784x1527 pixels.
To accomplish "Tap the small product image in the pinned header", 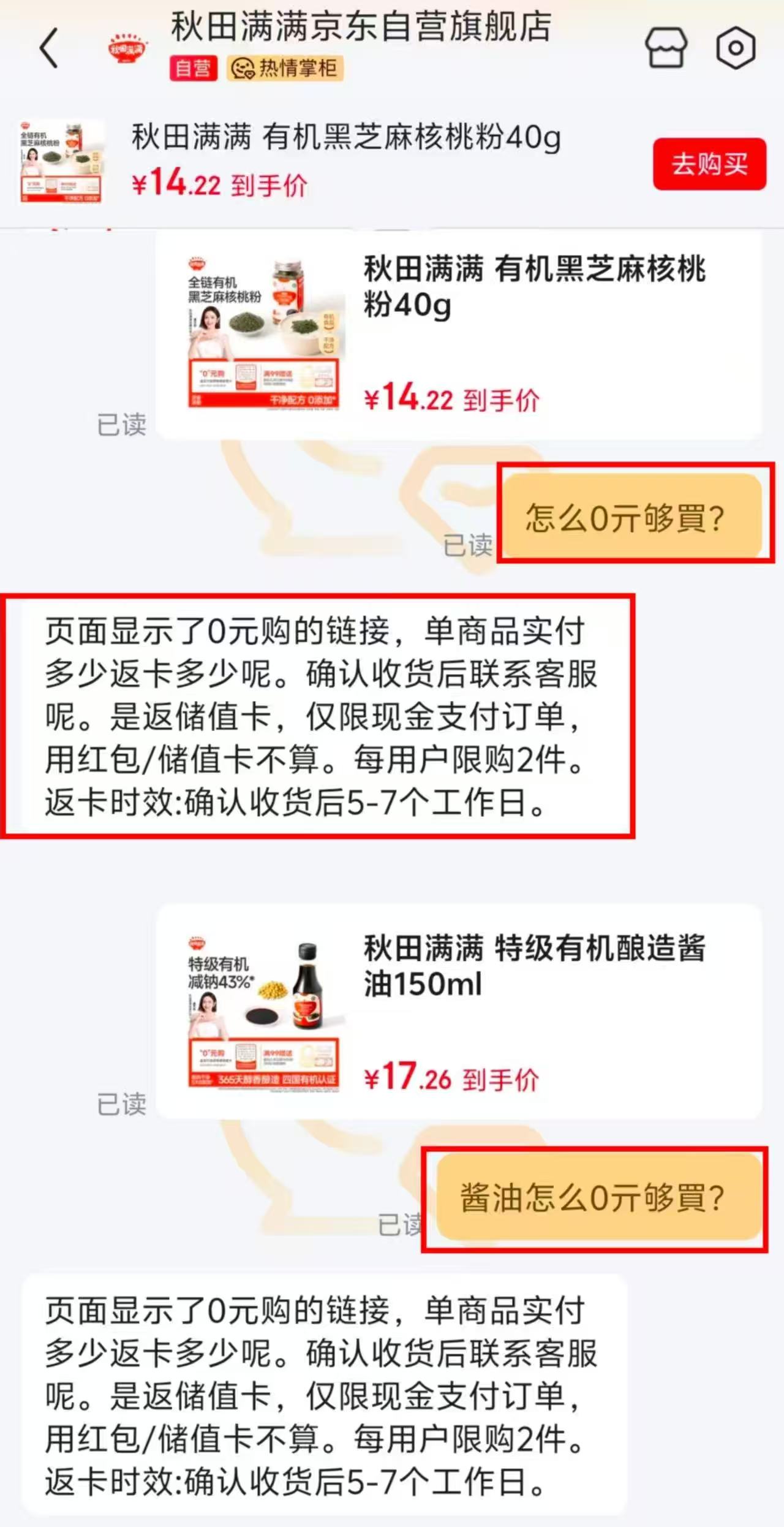I will [61, 162].
